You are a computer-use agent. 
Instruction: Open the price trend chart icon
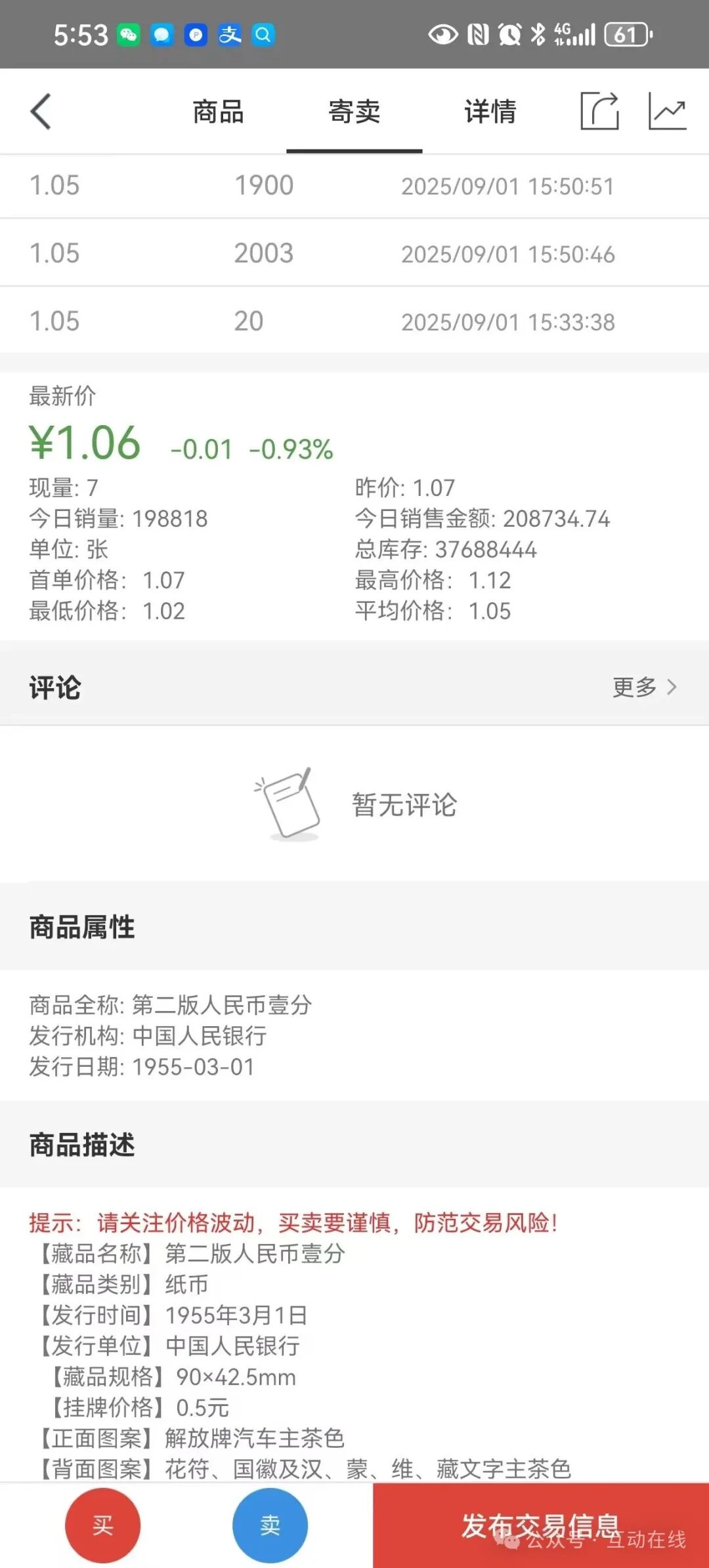[668, 111]
